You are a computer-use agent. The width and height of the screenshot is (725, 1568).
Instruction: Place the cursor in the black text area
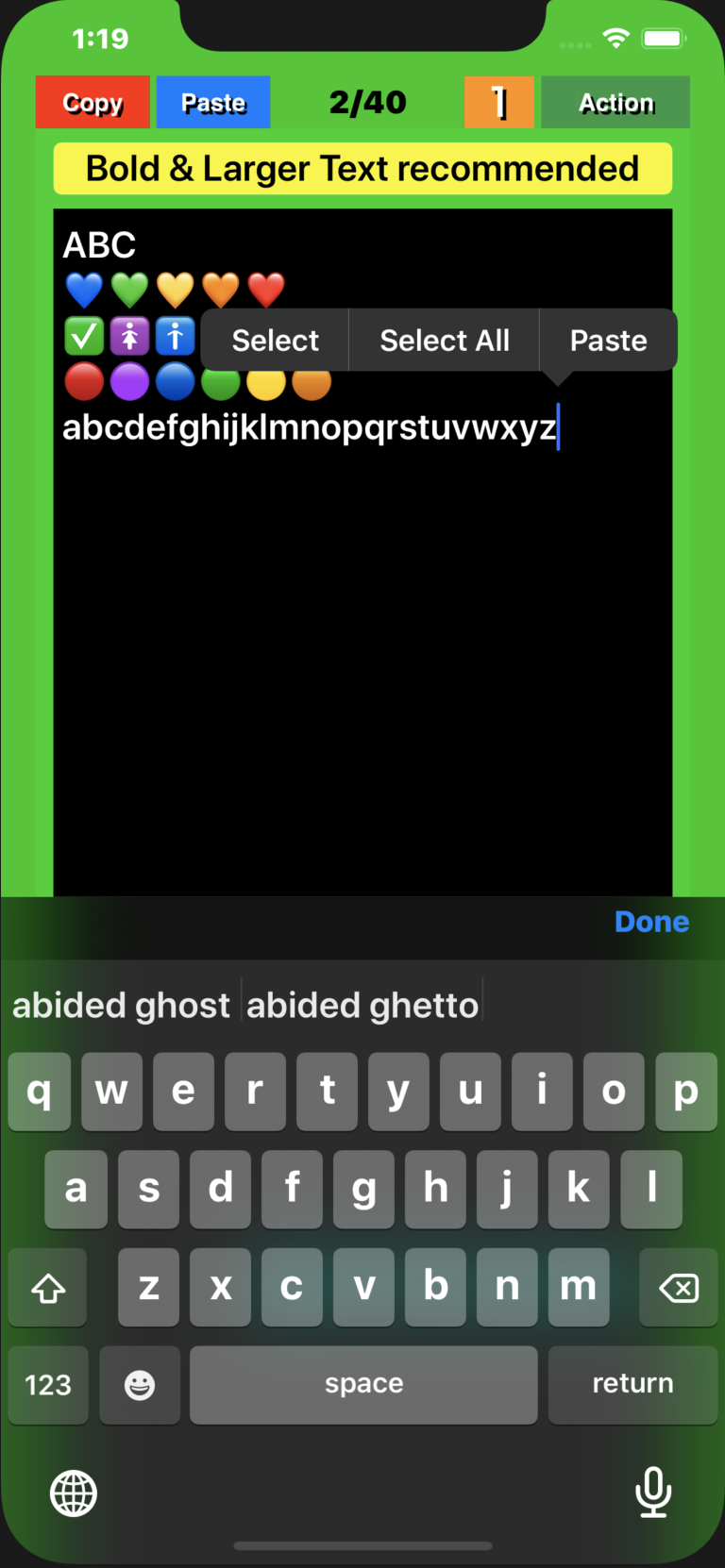[x=362, y=660]
